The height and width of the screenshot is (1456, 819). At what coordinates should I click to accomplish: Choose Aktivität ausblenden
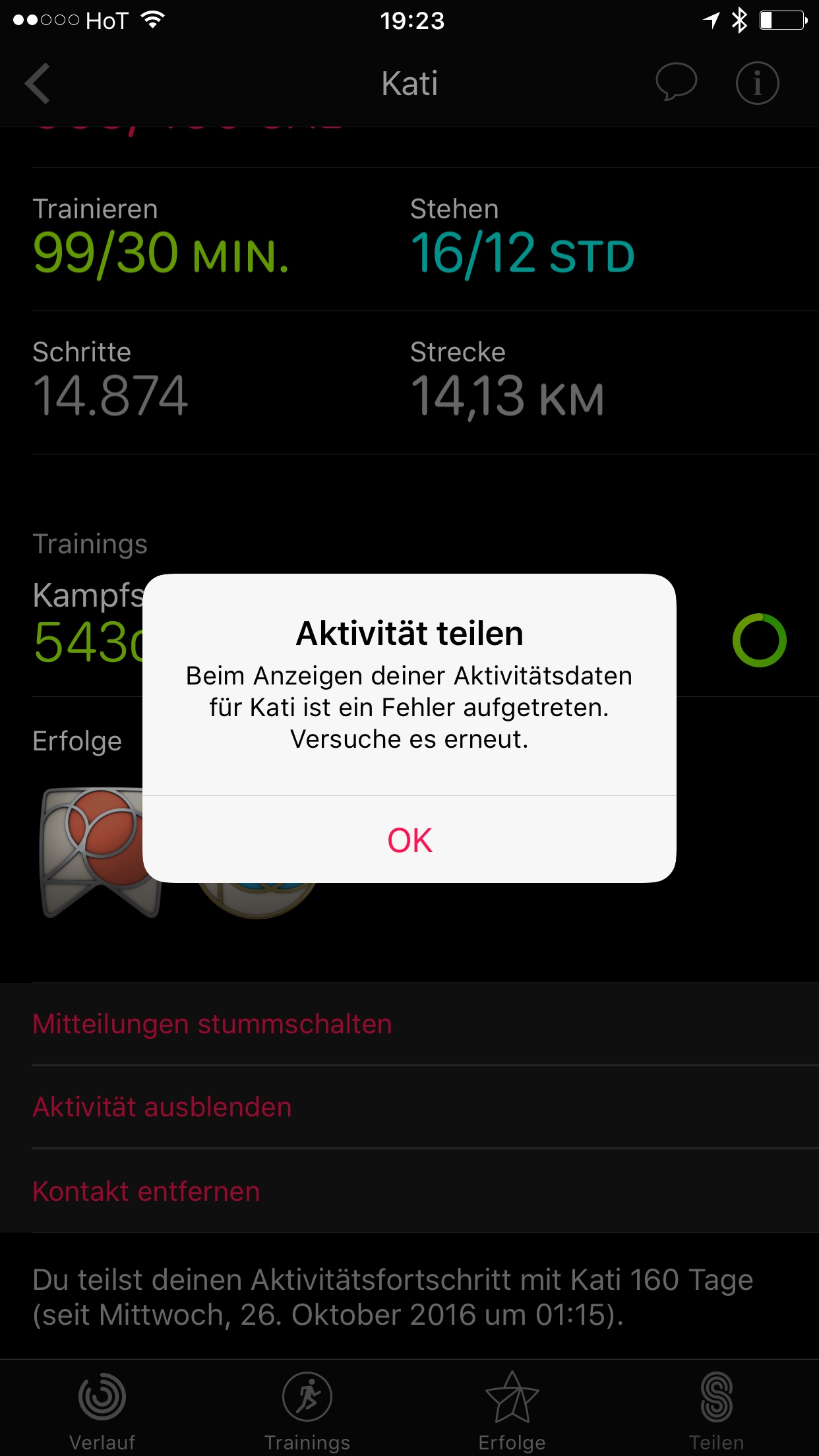coord(162,1107)
